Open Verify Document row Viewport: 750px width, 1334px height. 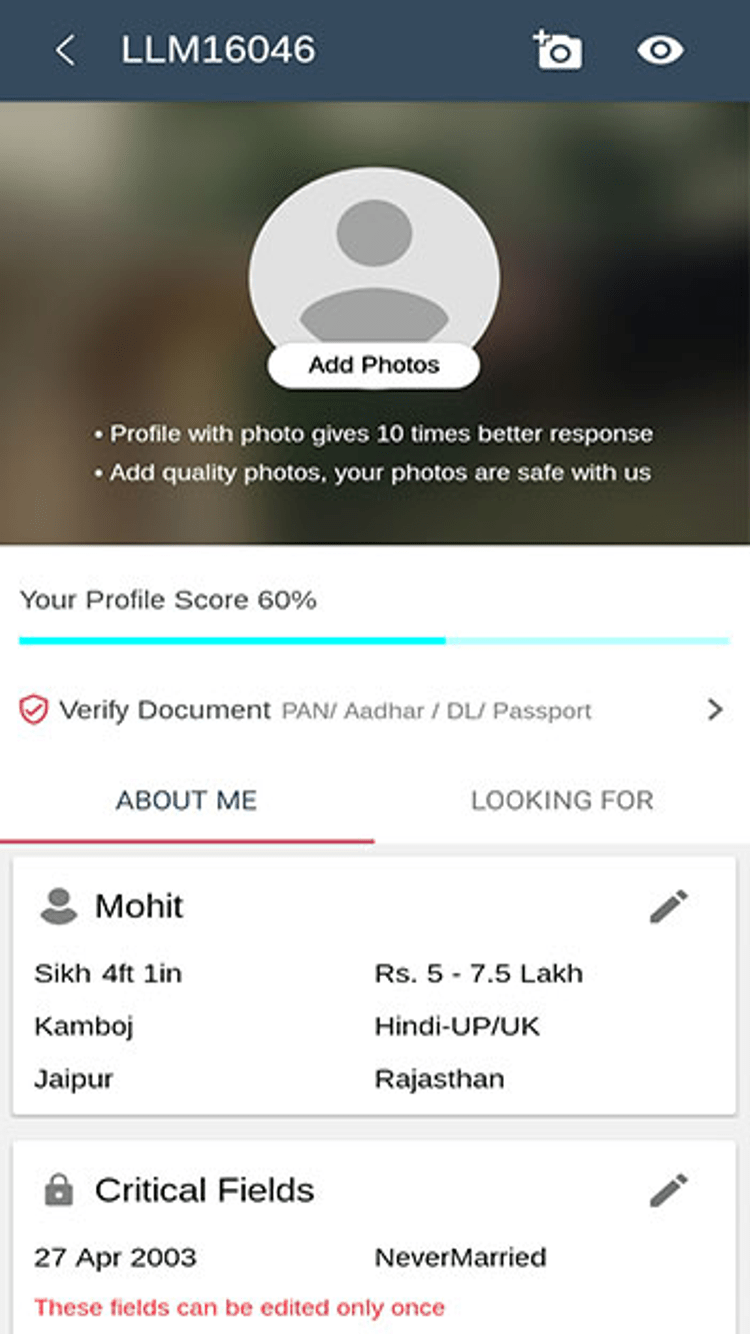click(x=374, y=710)
